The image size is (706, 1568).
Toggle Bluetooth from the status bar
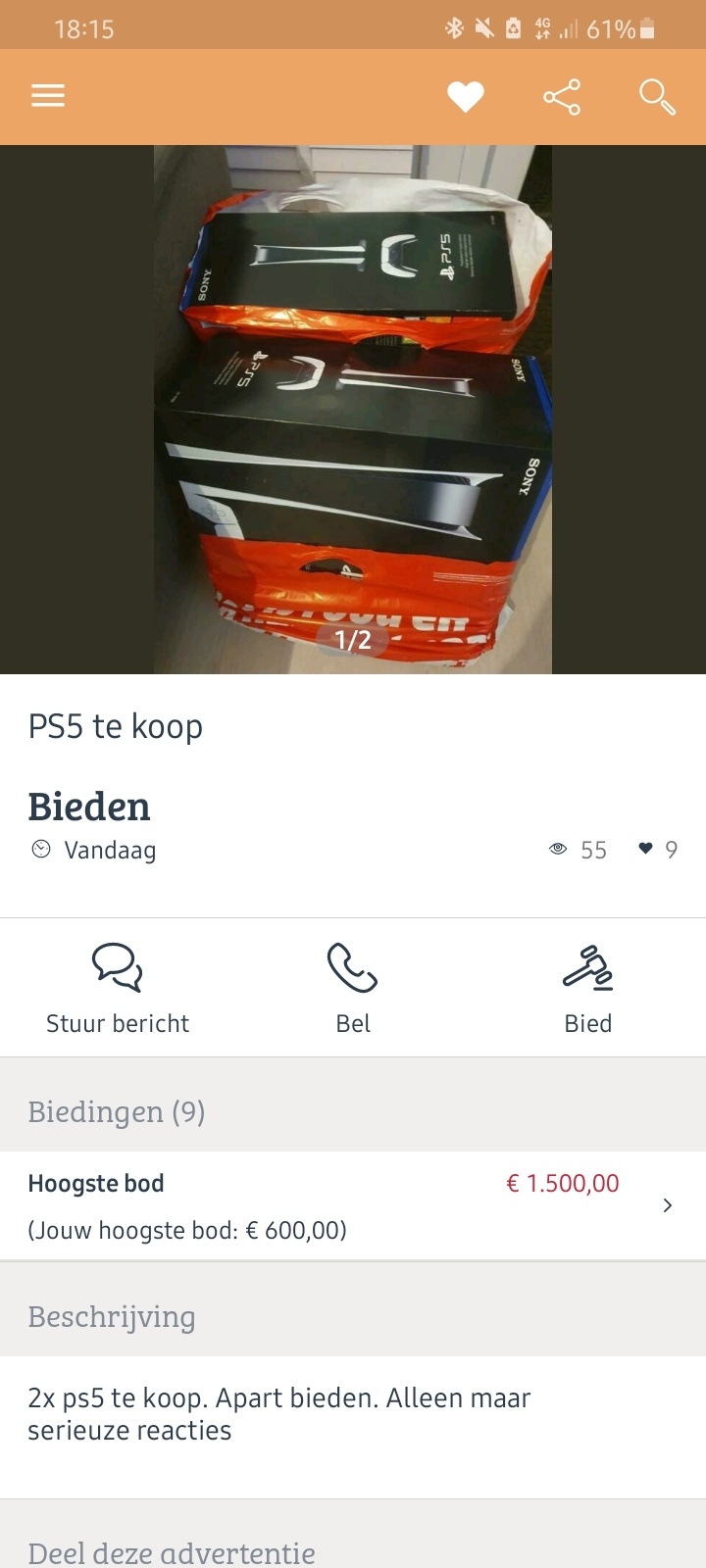pos(455,26)
